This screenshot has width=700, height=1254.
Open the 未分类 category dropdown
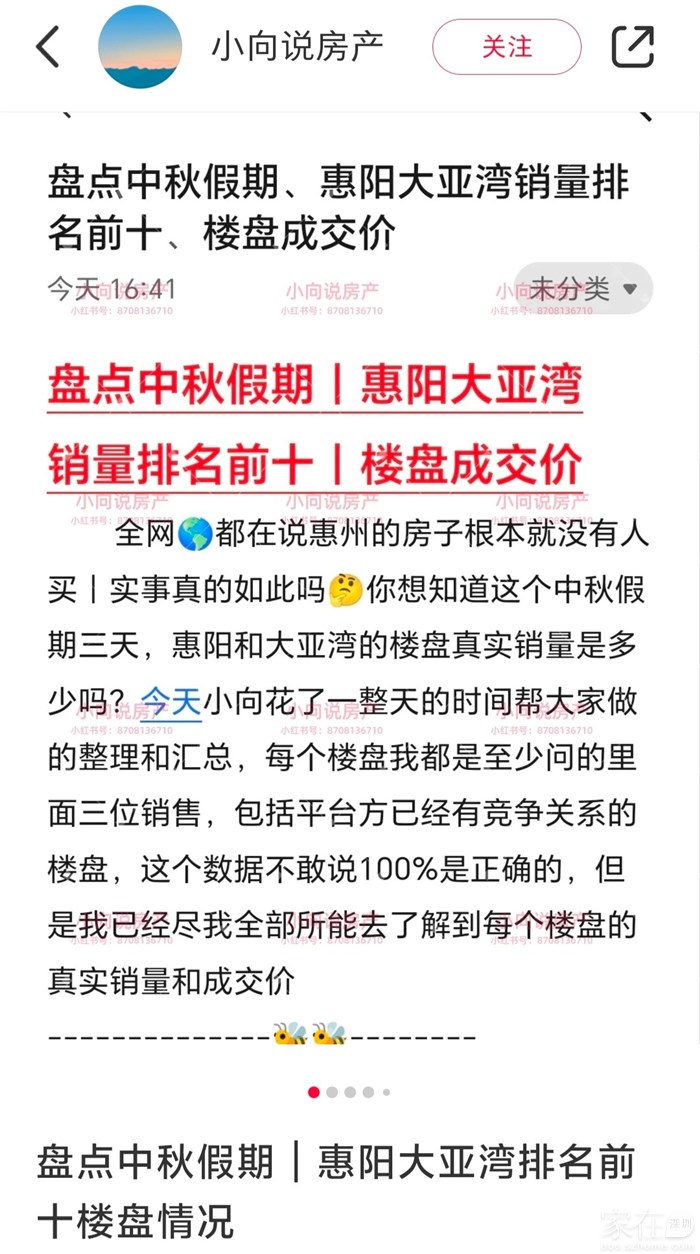coord(583,290)
